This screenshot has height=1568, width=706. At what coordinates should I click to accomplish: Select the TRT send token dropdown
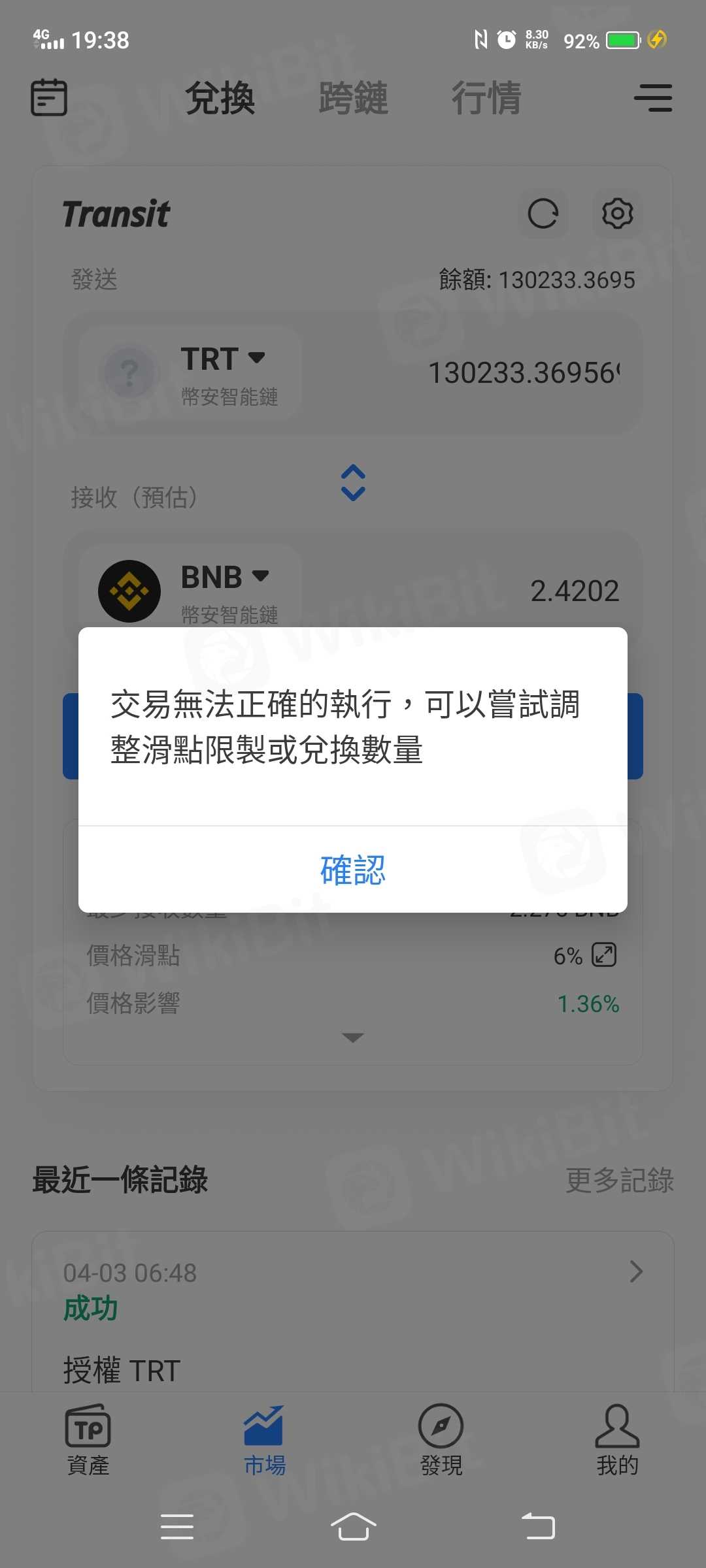pos(222,372)
